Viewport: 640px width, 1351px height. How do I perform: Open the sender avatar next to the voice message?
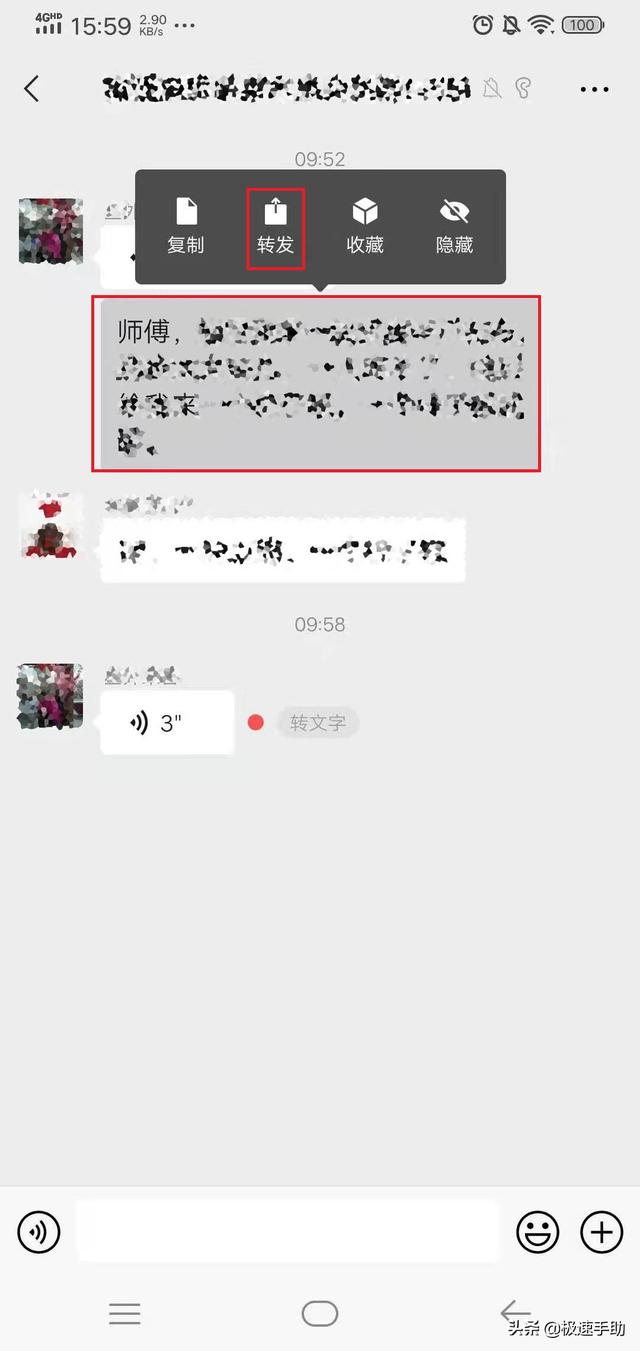[x=51, y=696]
